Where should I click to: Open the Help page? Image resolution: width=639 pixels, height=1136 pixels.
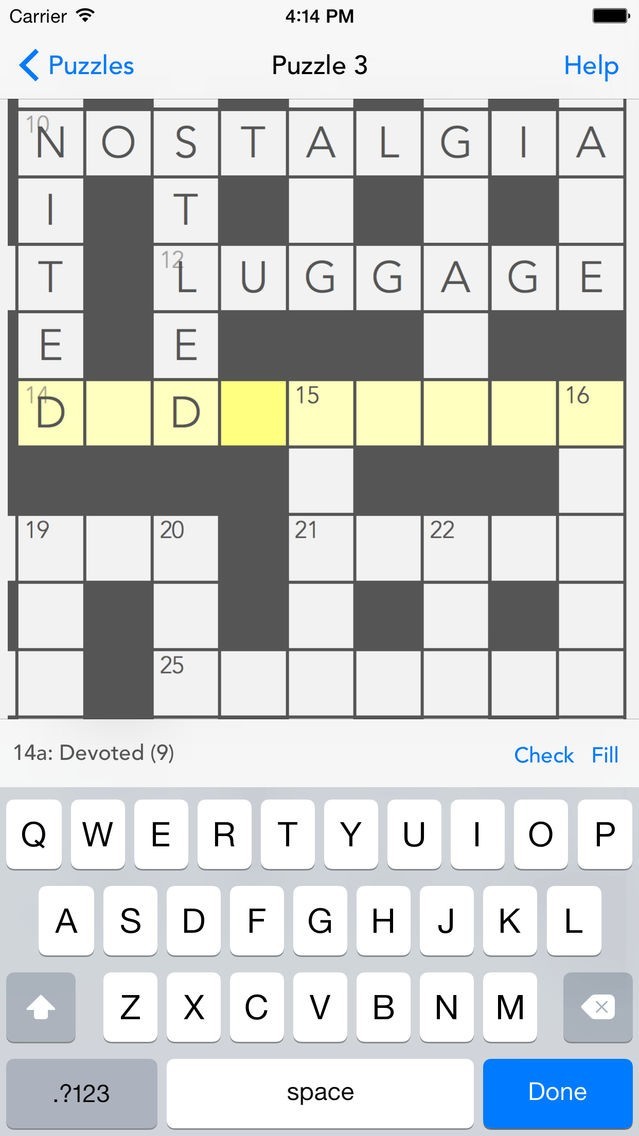tap(590, 66)
